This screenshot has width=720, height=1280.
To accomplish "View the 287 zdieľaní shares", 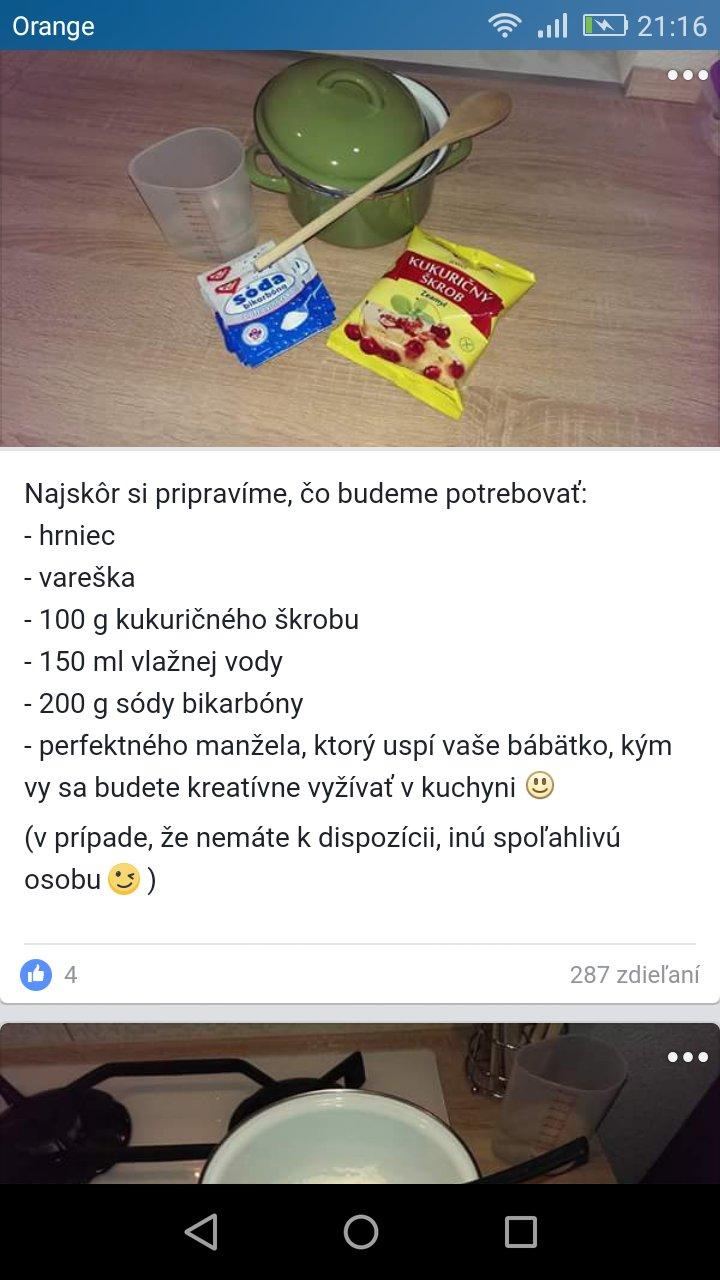I will [x=634, y=974].
